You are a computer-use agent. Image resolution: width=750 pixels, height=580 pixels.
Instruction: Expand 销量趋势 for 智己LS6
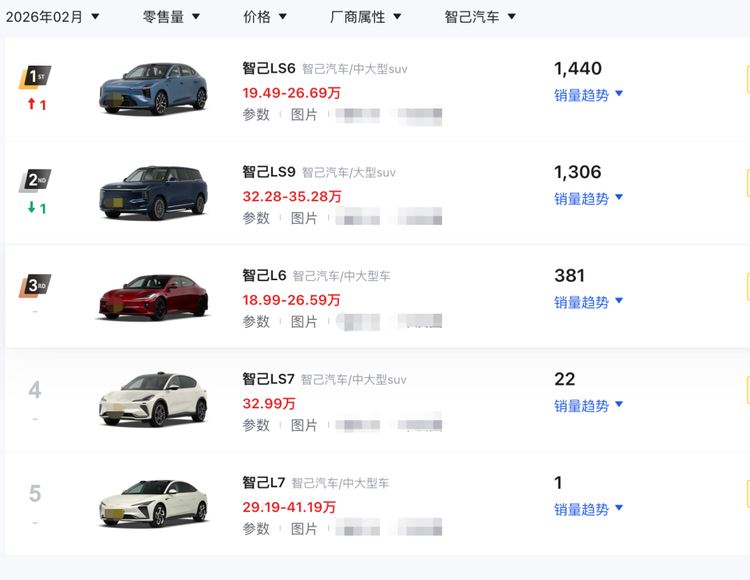(x=589, y=95)
